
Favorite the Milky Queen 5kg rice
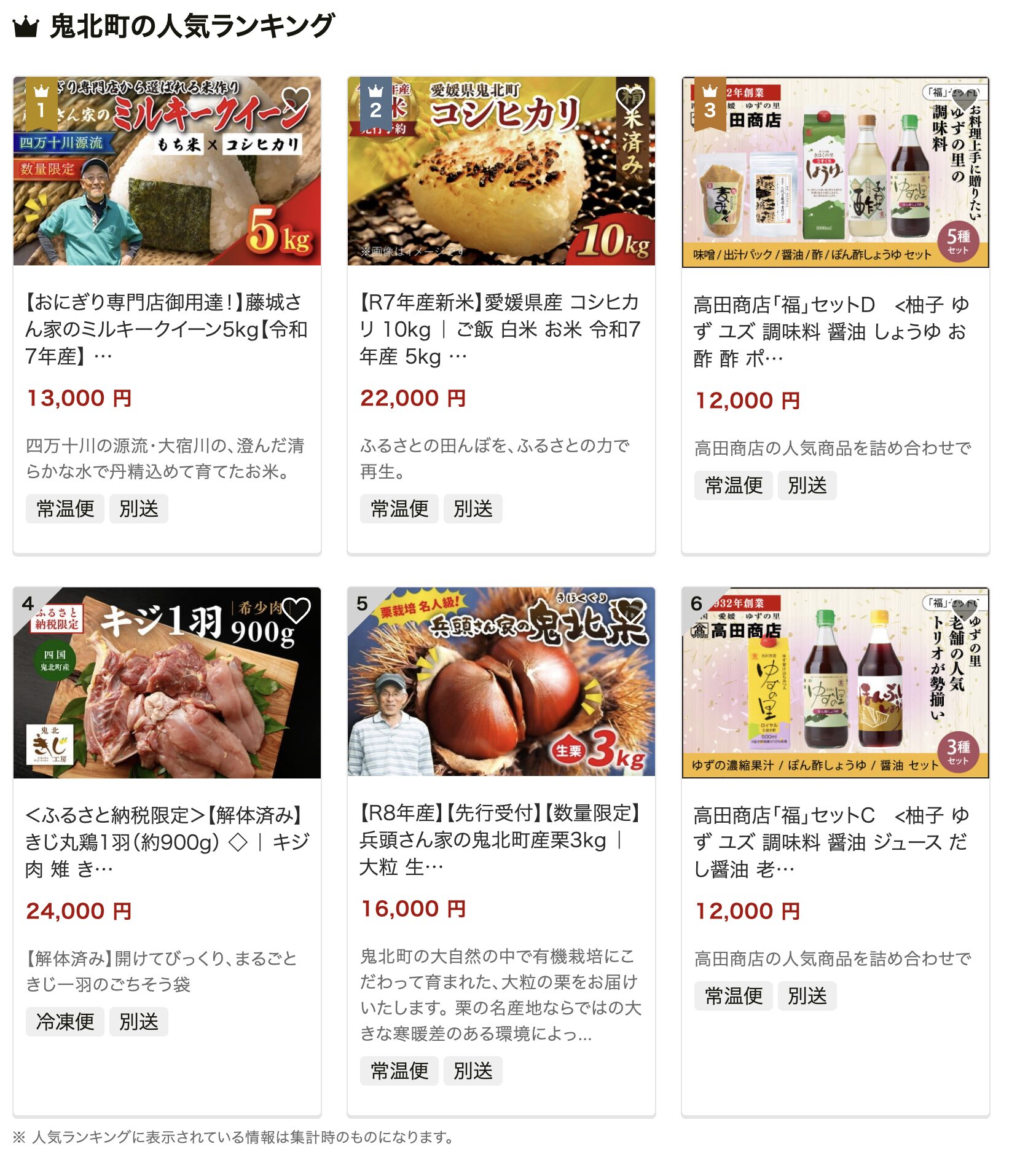click(x=296, y=98)
